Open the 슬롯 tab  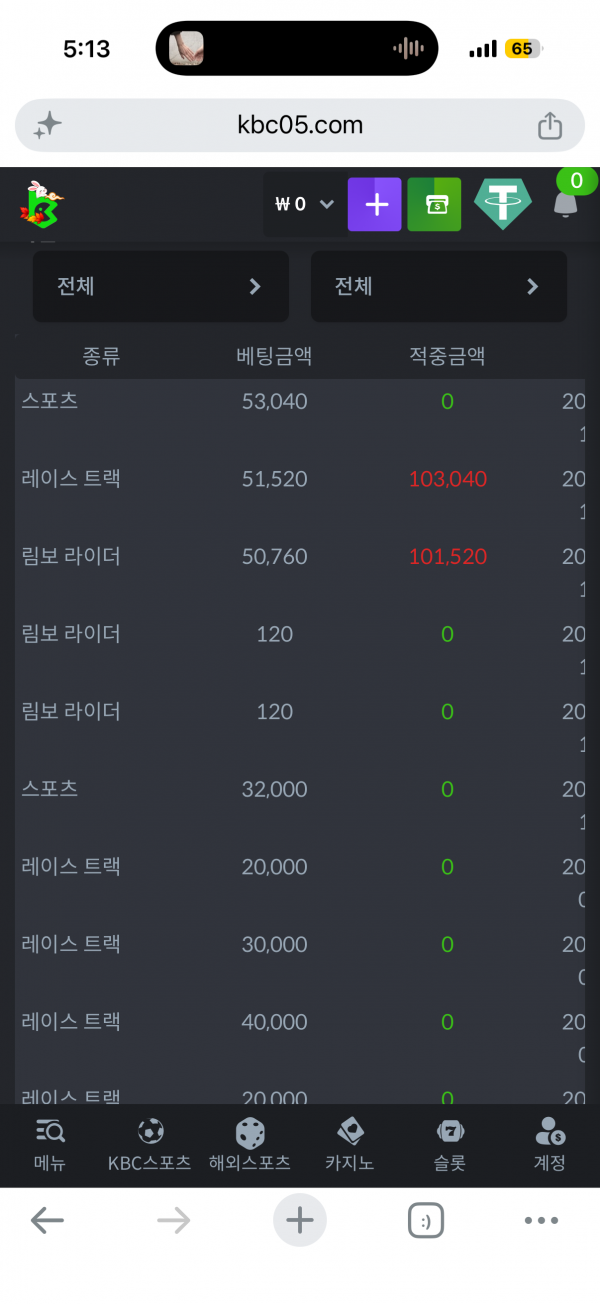450,1146
